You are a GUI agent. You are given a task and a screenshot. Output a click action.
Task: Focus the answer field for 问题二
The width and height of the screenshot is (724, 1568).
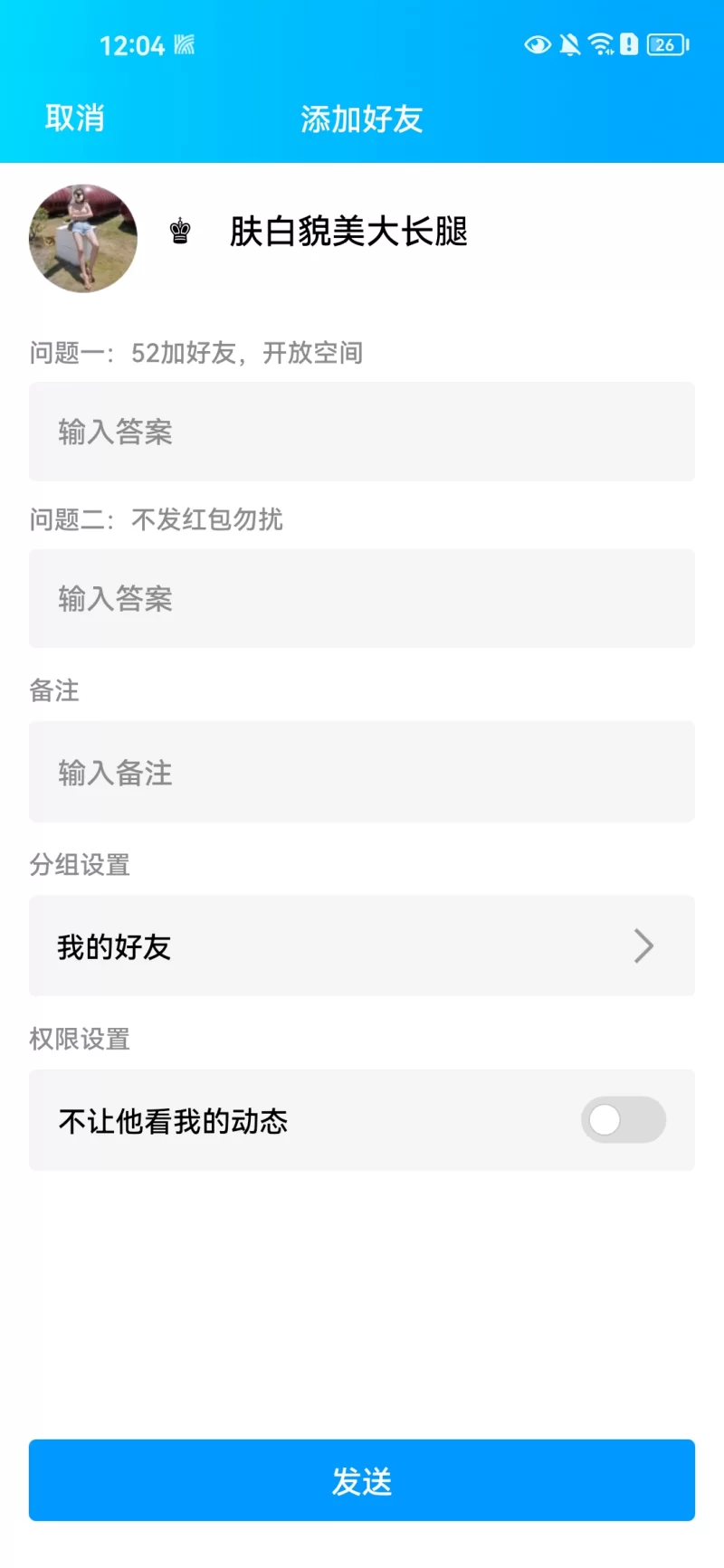362,598
